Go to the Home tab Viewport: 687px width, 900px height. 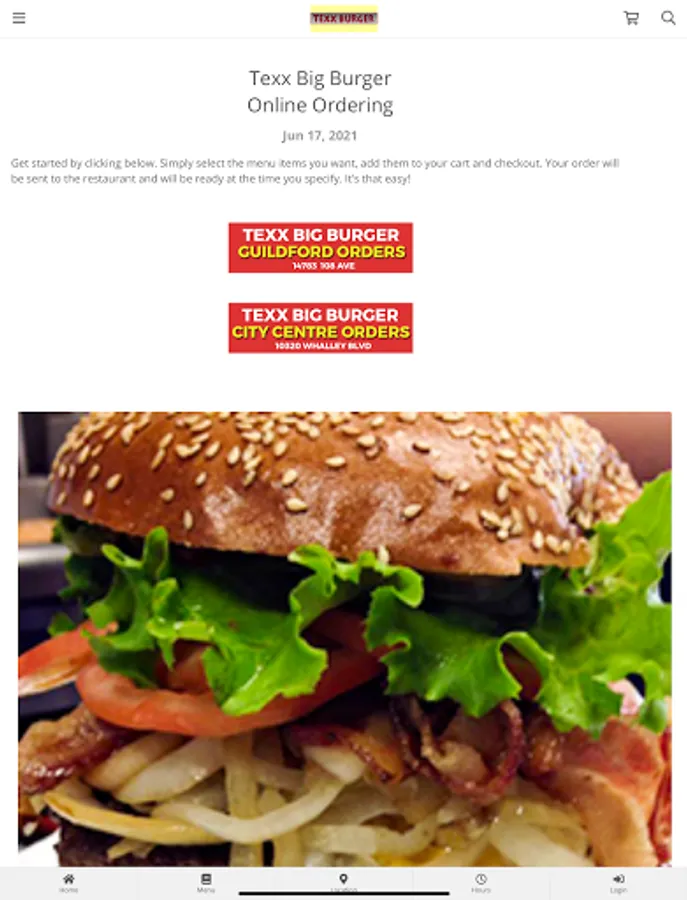click(68, 883)
